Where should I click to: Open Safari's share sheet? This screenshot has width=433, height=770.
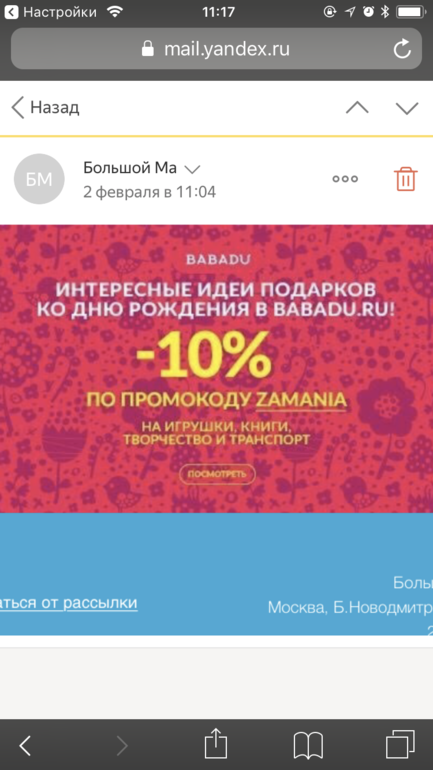216,744
